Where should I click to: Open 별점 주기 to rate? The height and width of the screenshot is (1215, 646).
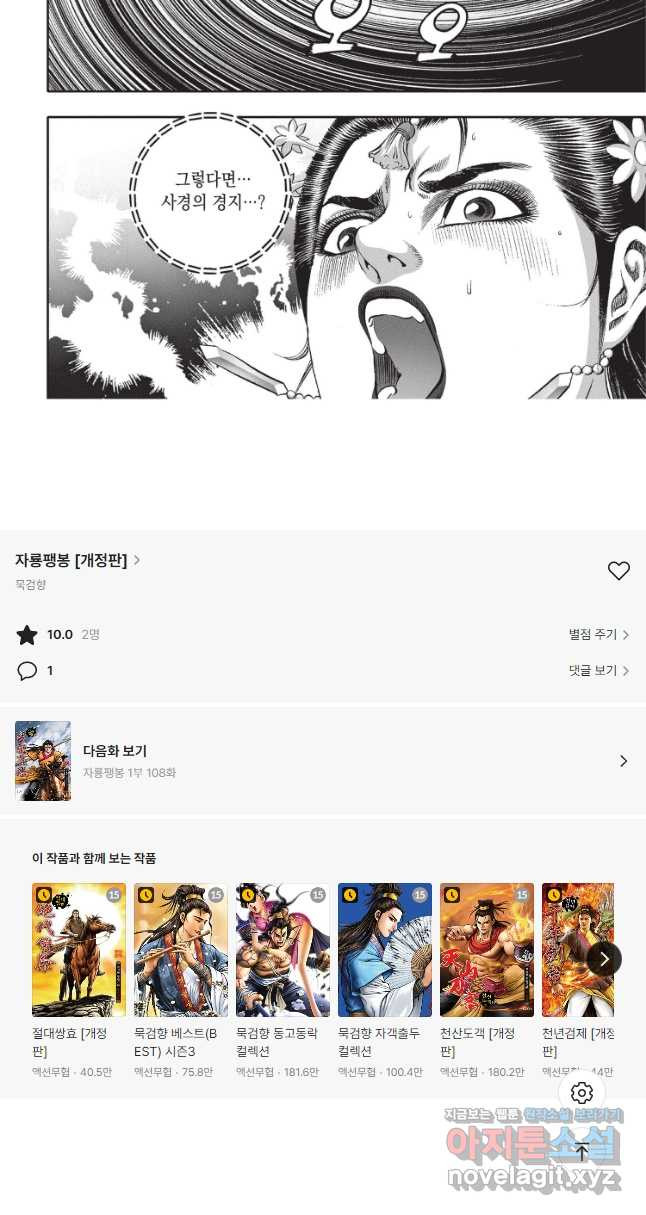(x=598, y=635)
